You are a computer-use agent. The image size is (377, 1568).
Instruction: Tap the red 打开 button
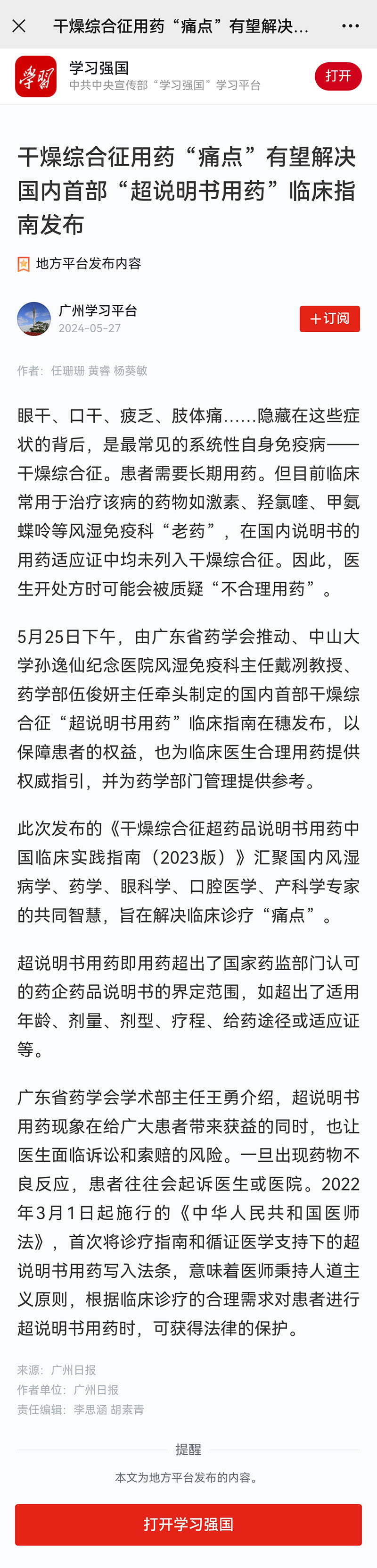pos(337,76)
